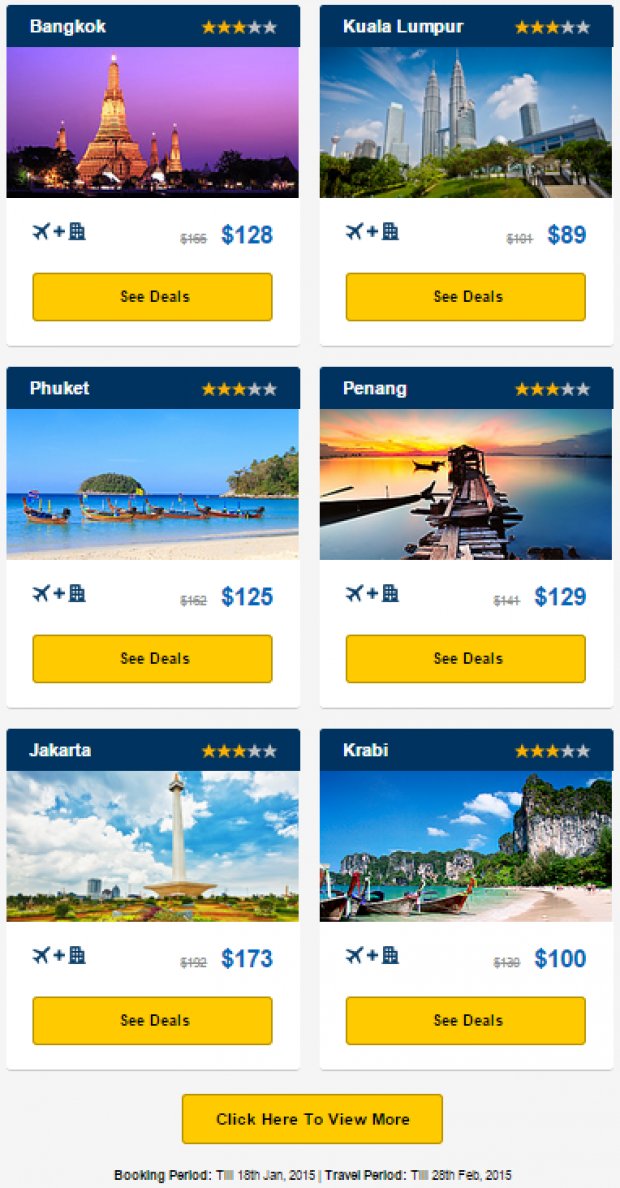Open the Bangkok temple photo card

pos(152,122)
